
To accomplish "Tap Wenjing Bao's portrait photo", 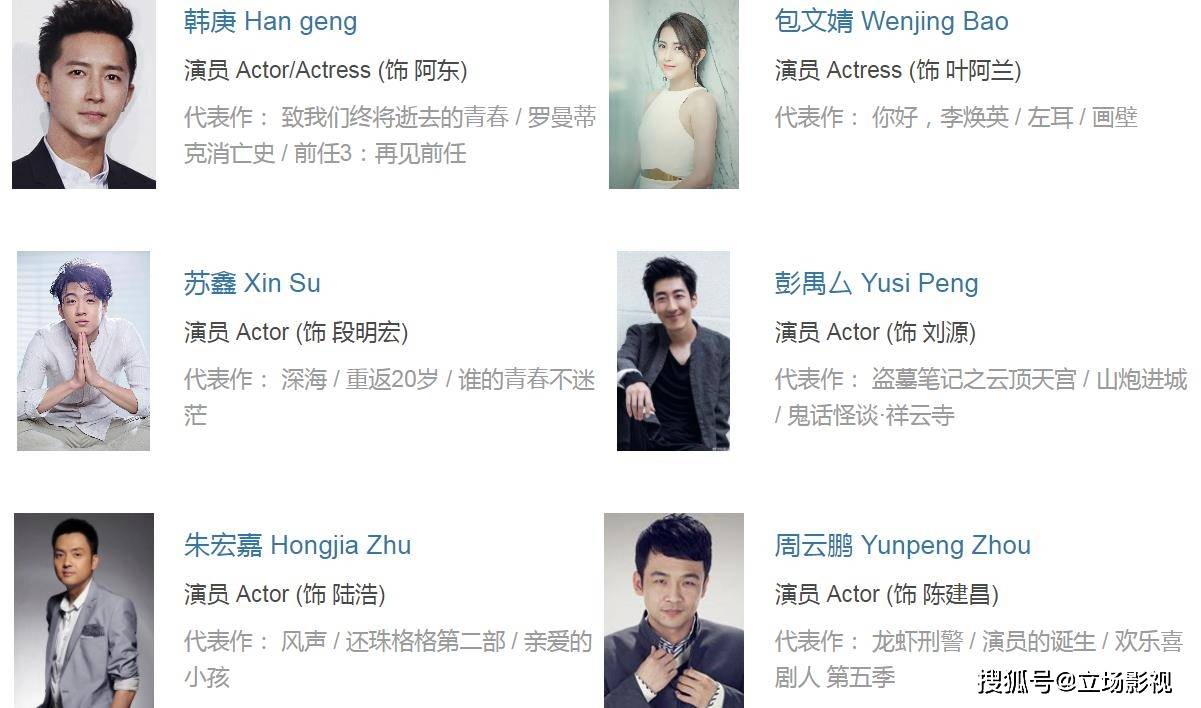I will coord(673,93).
